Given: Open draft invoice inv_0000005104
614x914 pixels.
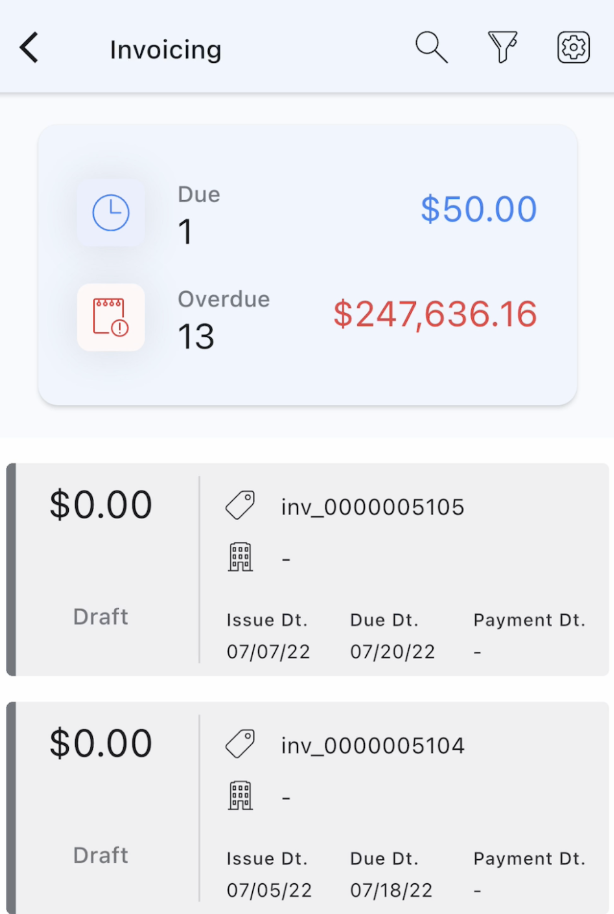Looking at the screenshot, I should 372,745.
